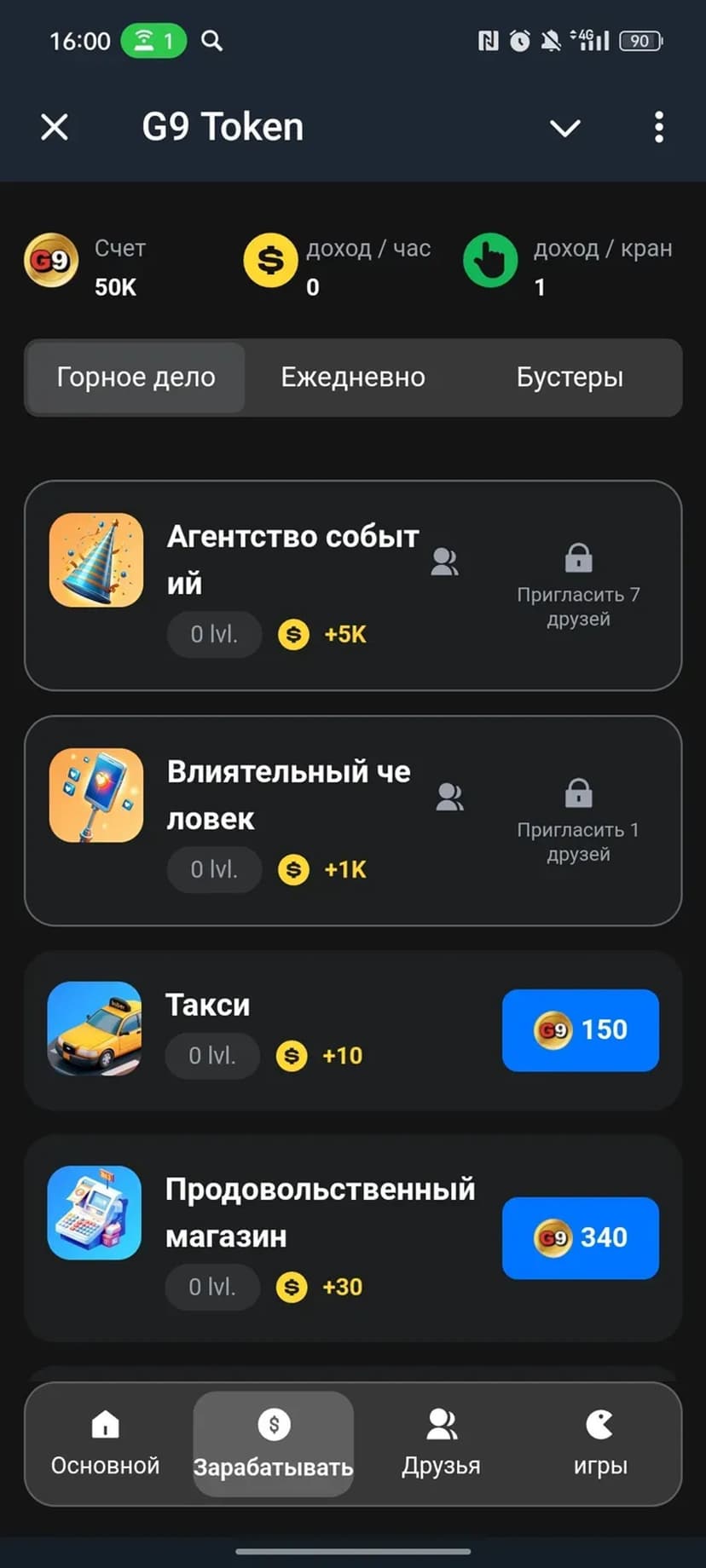Select the Горное дело tab
Screen dimensions: 706x1568
136,378
